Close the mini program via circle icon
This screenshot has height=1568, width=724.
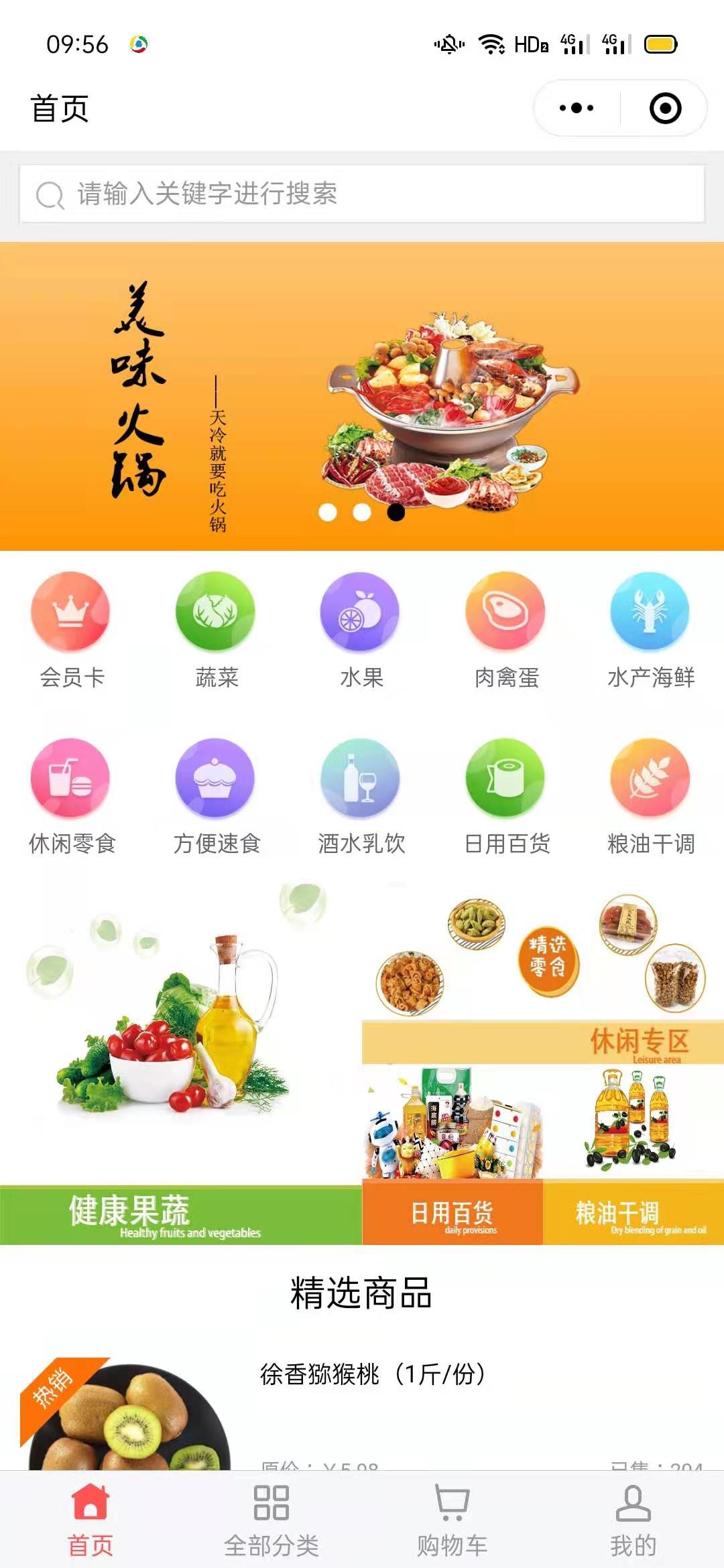[665, 108]
